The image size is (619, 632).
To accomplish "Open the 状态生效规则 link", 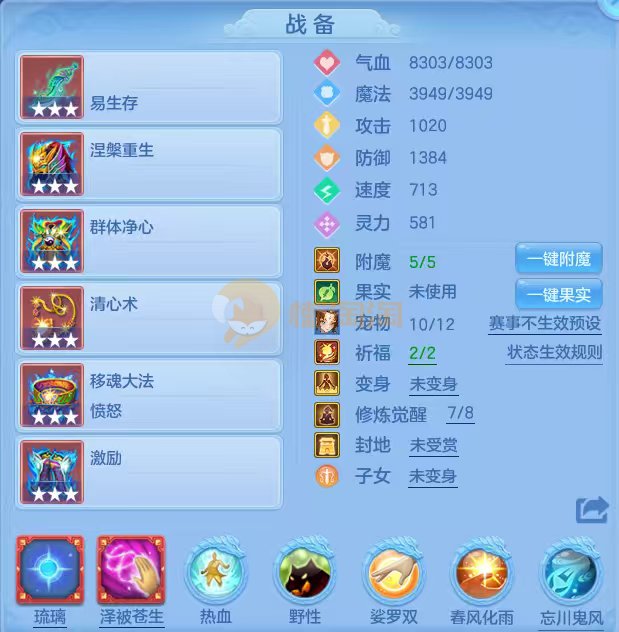I will click(x=553, y=353).
